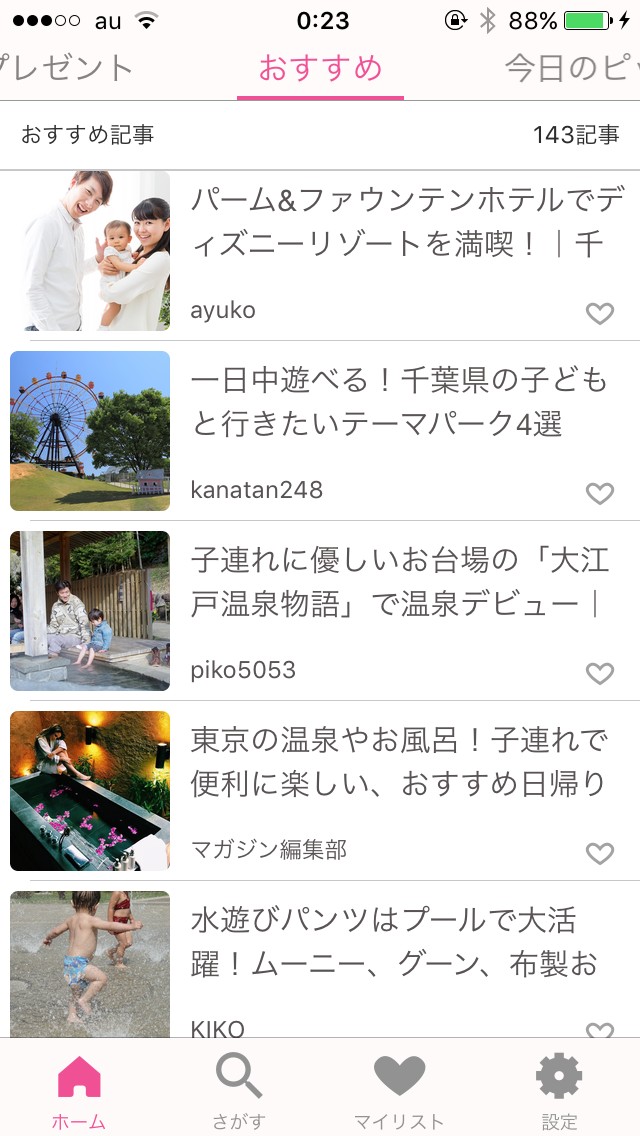Switch to the プレゼント tab
Screen dimensions: 640x1136
66,68
